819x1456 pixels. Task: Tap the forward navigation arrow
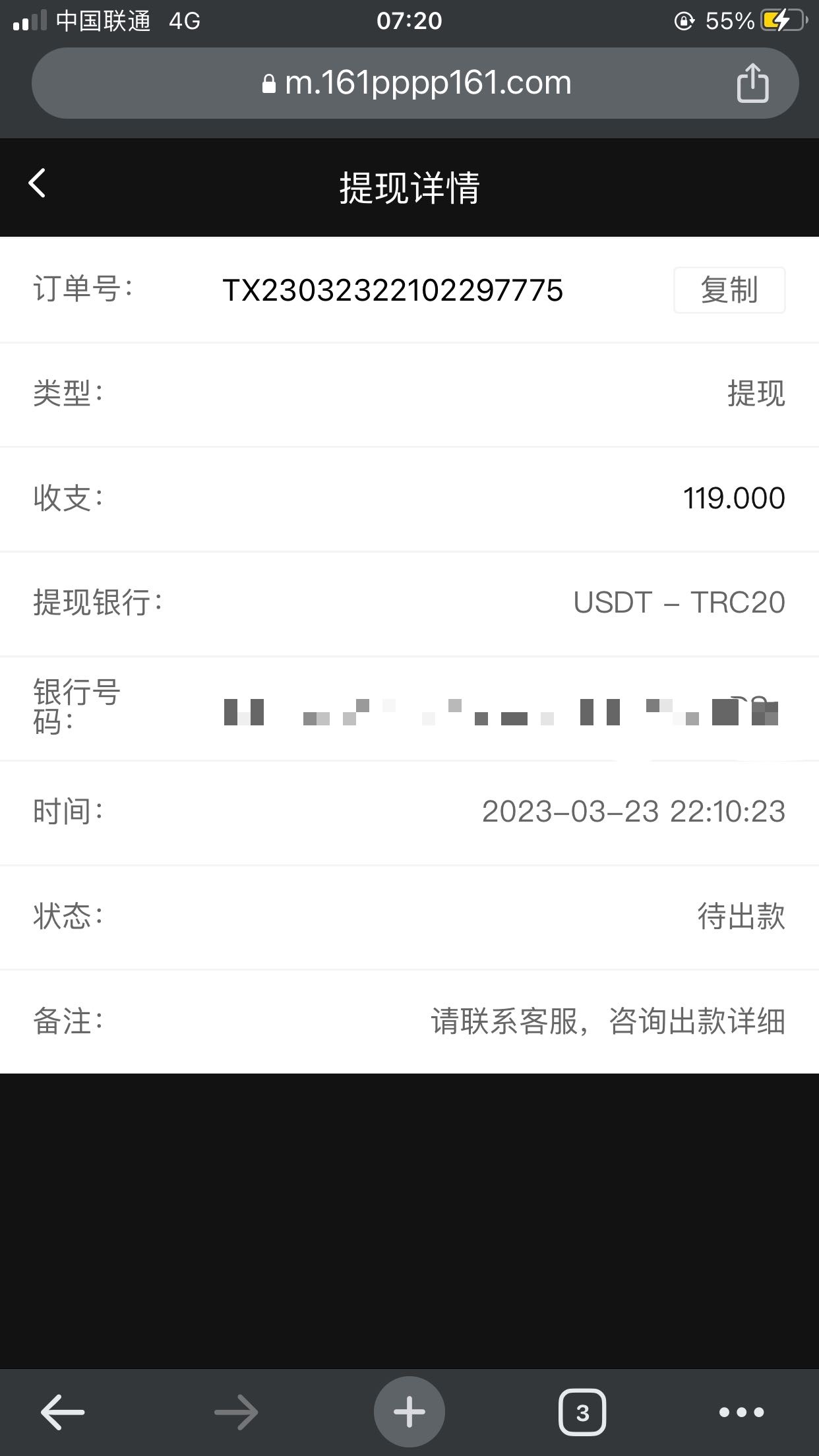pyautogui.click(x=235, y=1411)
